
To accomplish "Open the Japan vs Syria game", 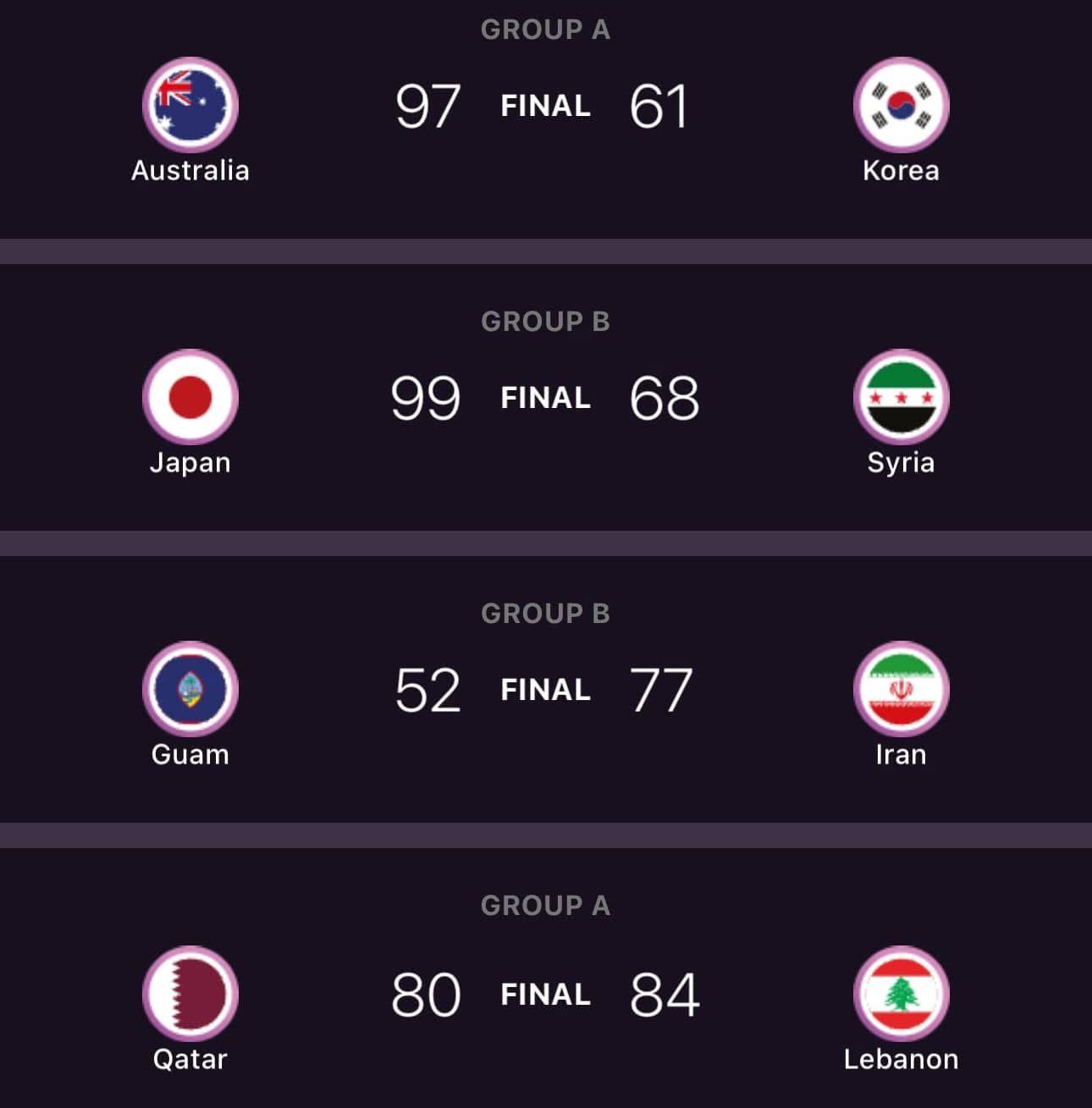I will point(545,398).
